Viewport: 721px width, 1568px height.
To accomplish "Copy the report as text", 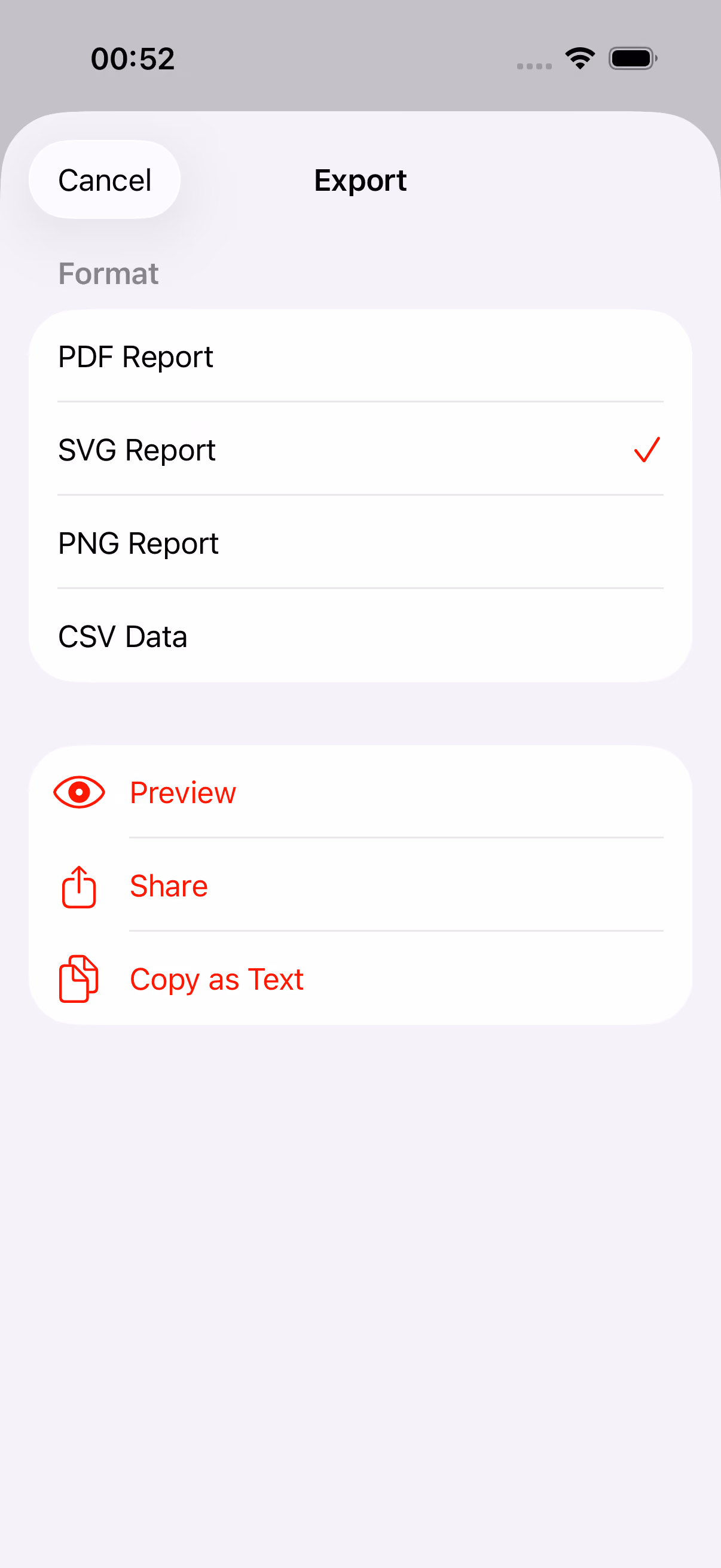I will point(360,979).
